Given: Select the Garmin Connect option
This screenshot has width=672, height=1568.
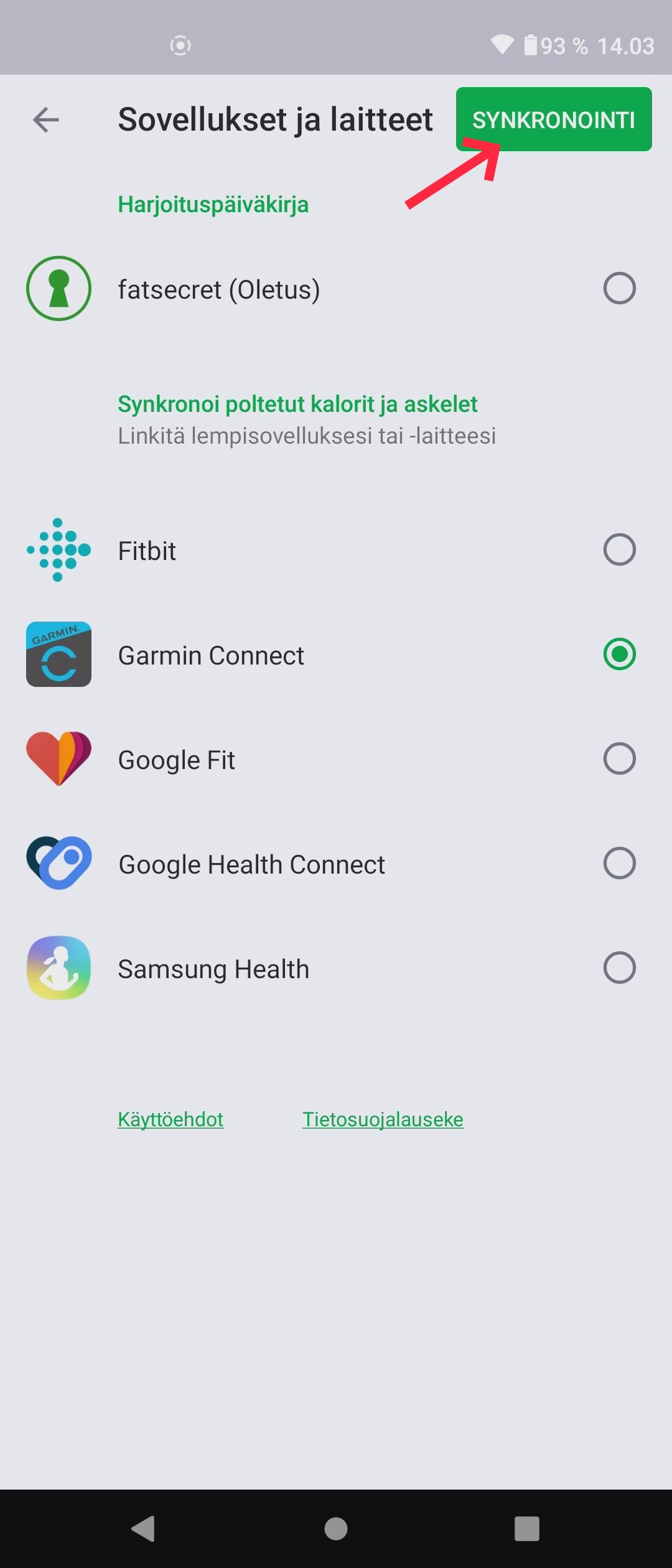Looking at the screenshot, I should click(x=619, y=655).
